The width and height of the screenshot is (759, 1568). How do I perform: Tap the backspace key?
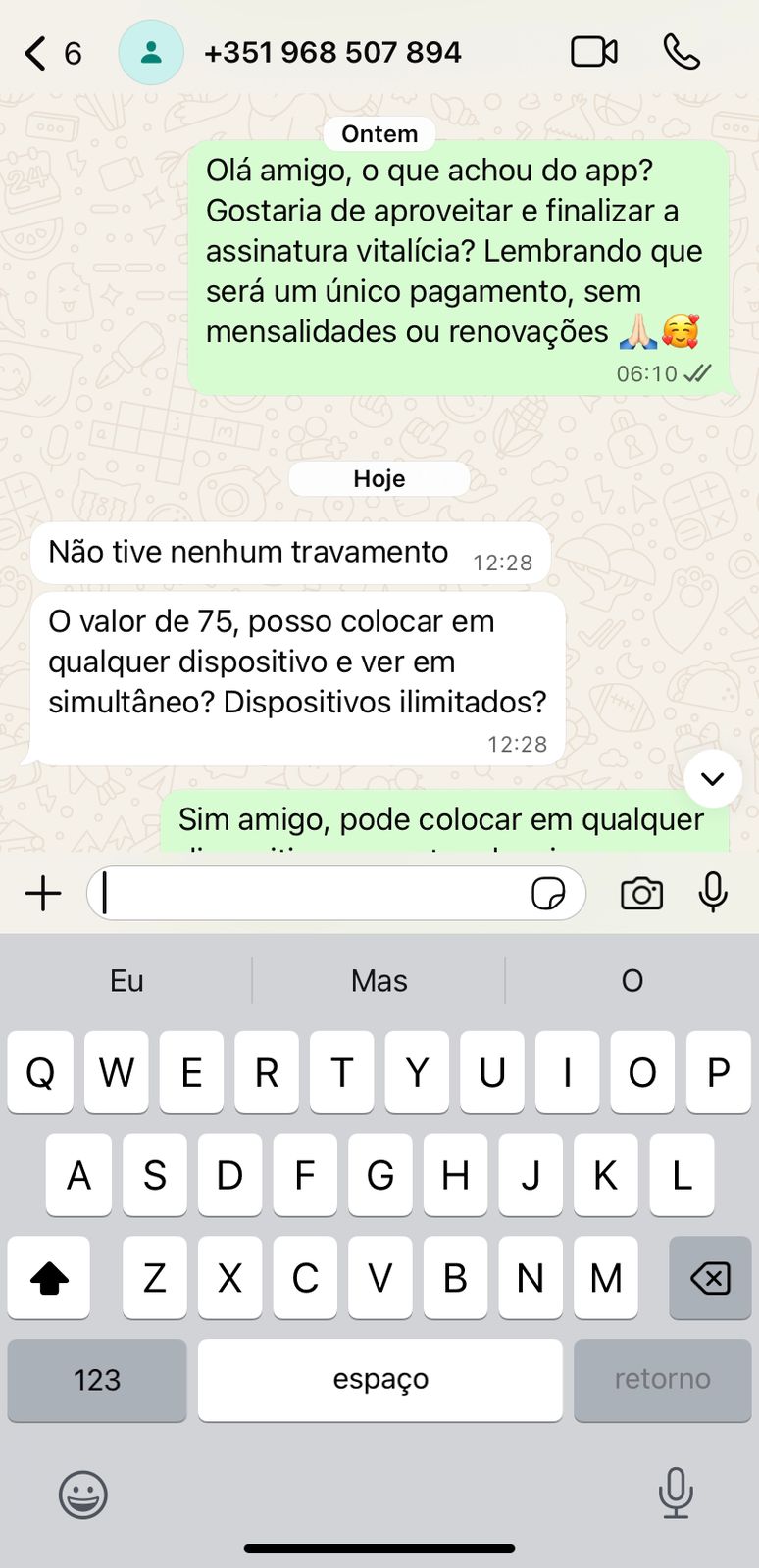coord(709,1278)
